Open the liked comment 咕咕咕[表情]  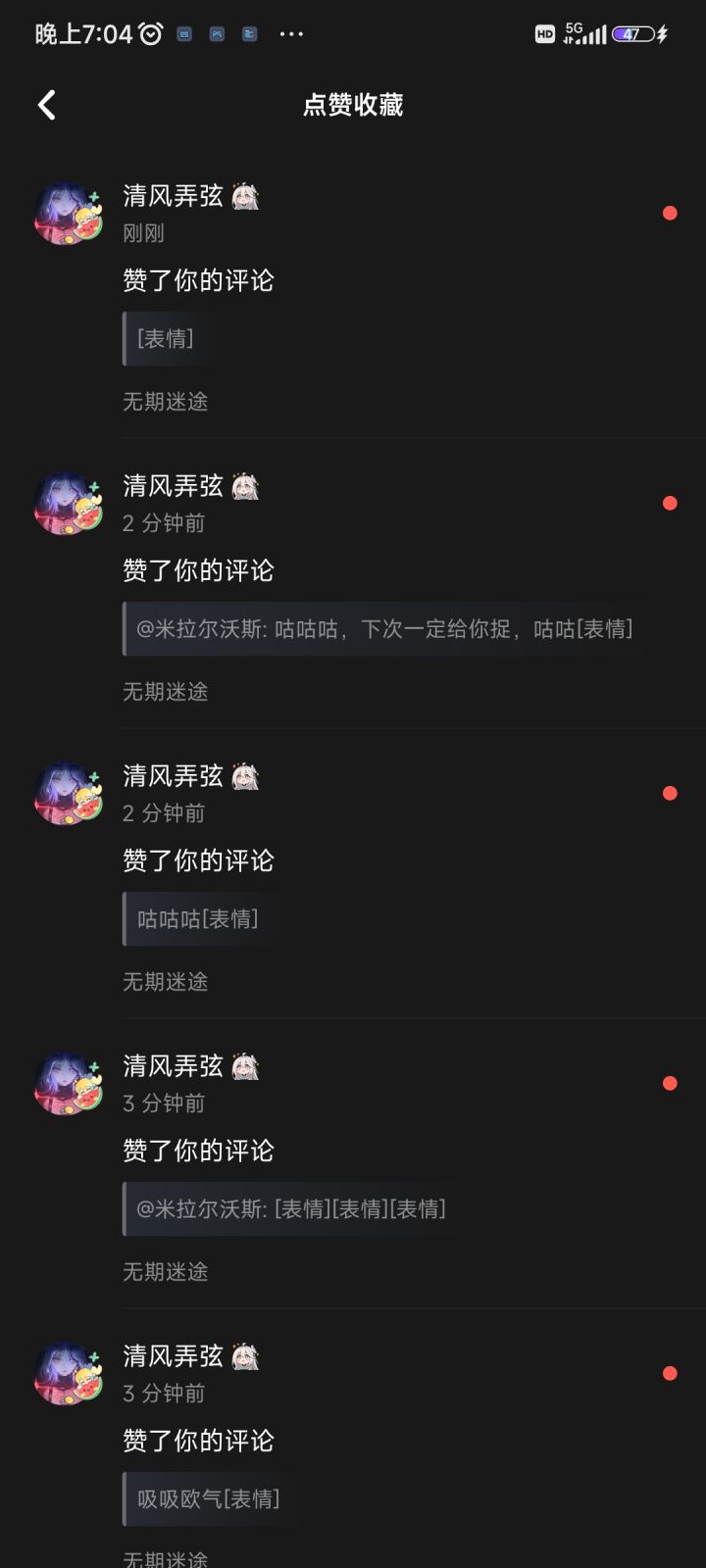click(x=197, y=919)
